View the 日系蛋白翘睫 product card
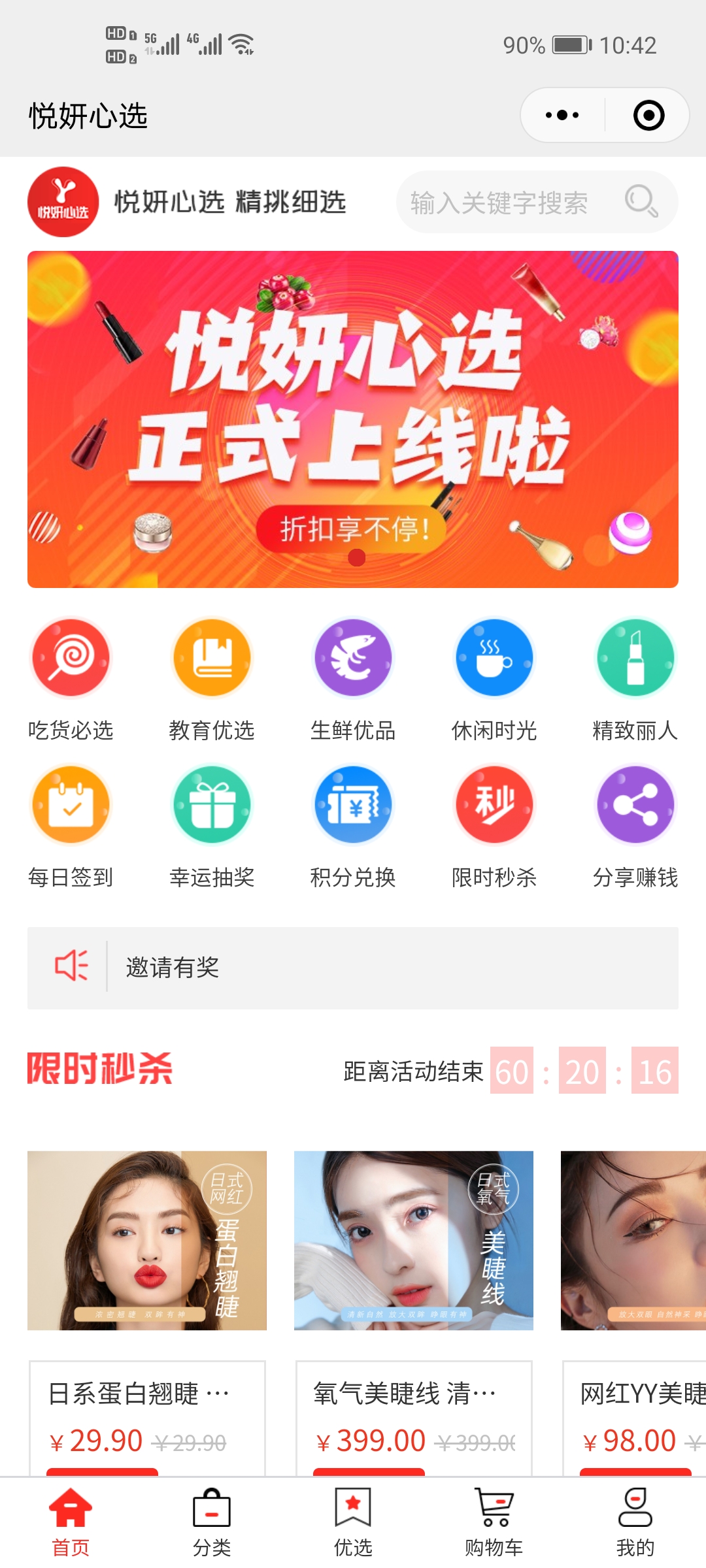 pyautogui.click(x=147, y=1241)
